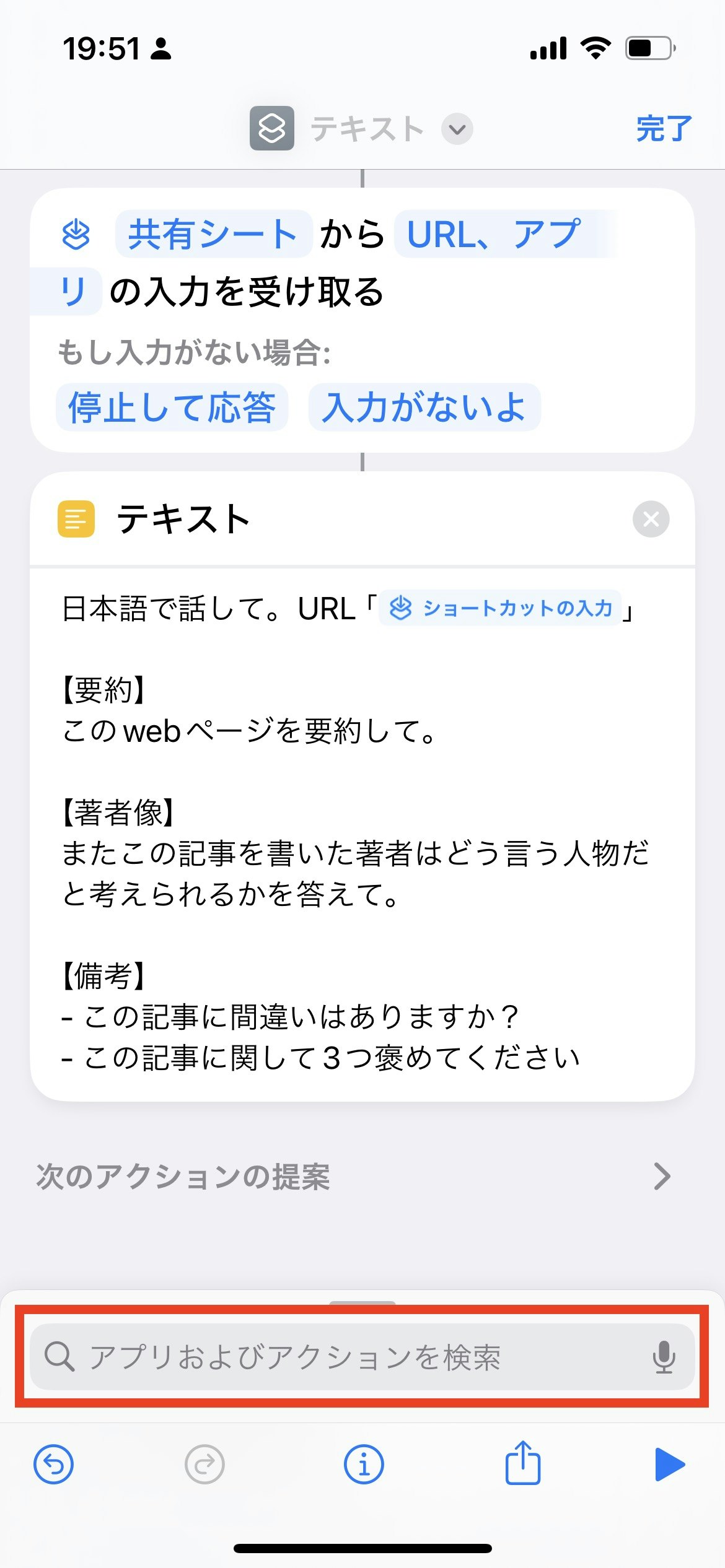Select the ショートカットの入力 variable token
The image size is (725, 1568).
coord(500,609)
